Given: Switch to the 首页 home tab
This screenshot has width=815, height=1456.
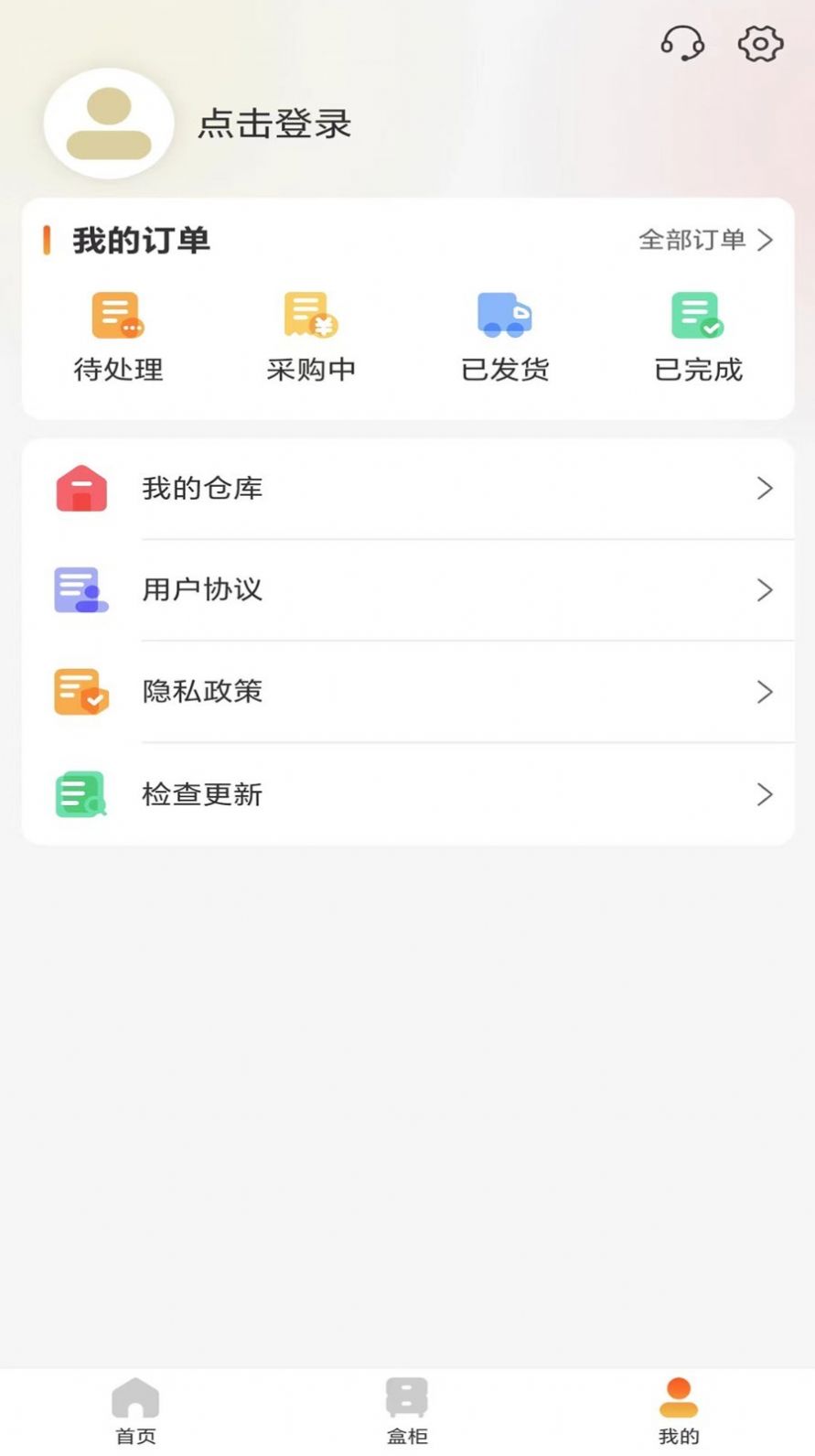Looking at the screenshot, I should [135, 1407].
